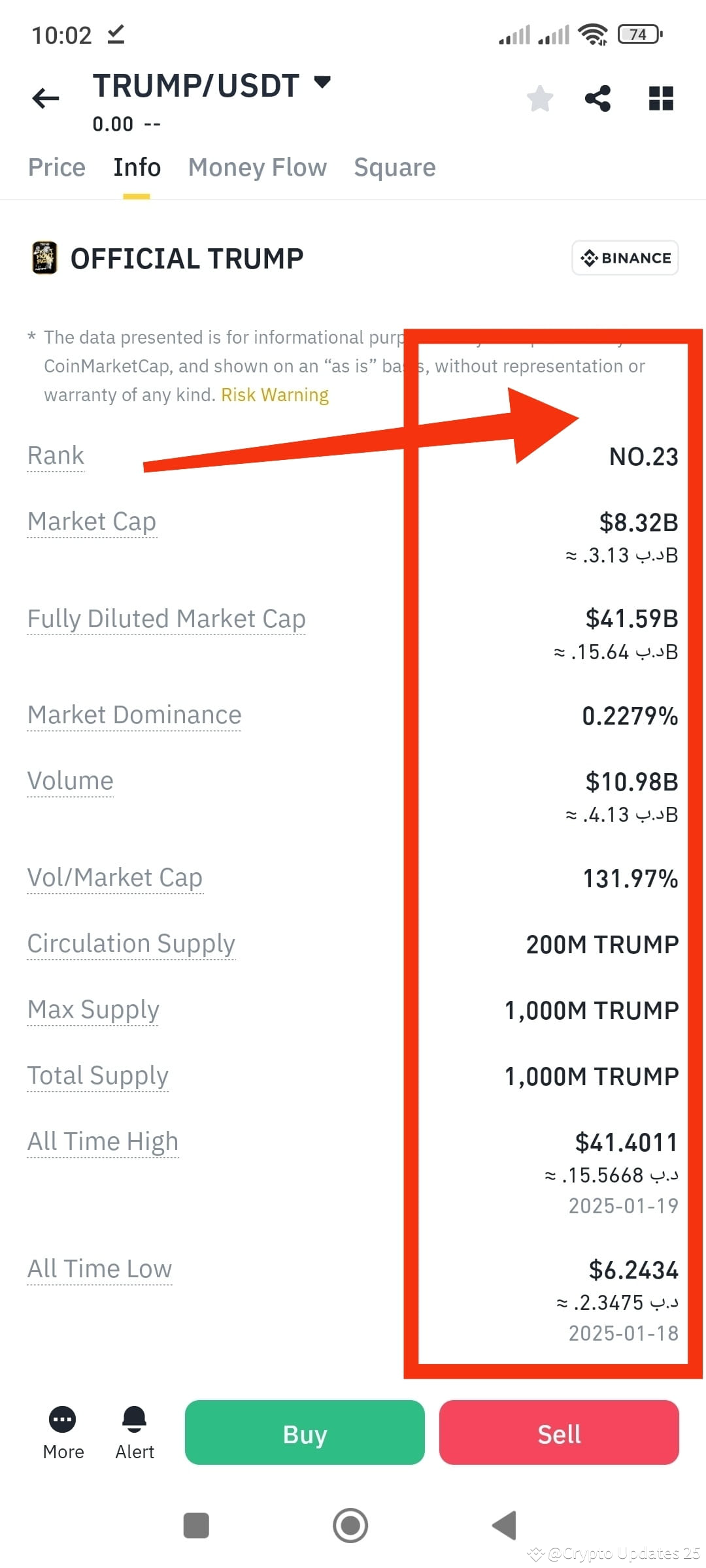The image size is (706, 1568).
Task: Open the TRUMP/USDT pair selector dropdown
Action: pos(322,84)
